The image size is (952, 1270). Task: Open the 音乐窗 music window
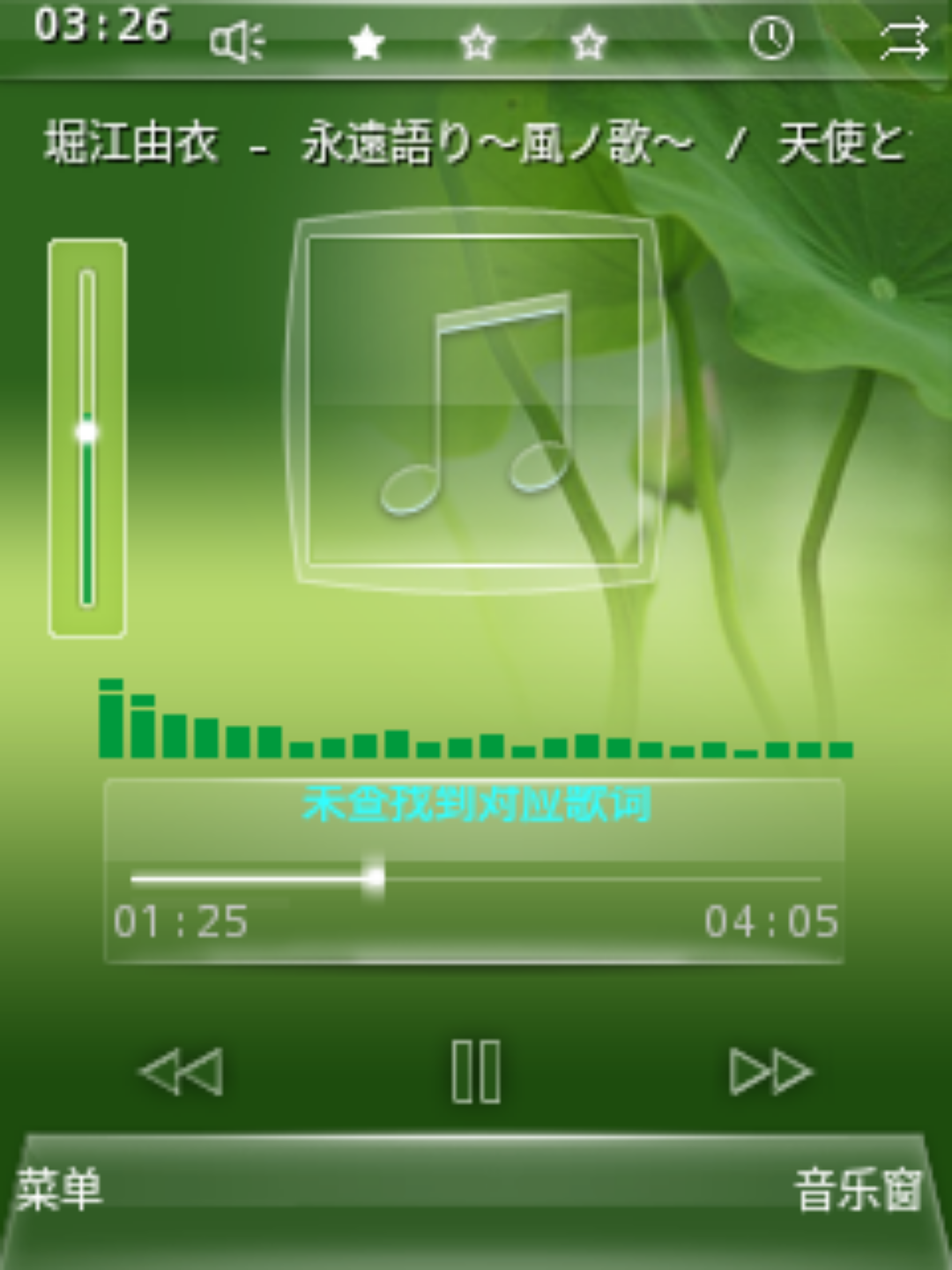857,1189
